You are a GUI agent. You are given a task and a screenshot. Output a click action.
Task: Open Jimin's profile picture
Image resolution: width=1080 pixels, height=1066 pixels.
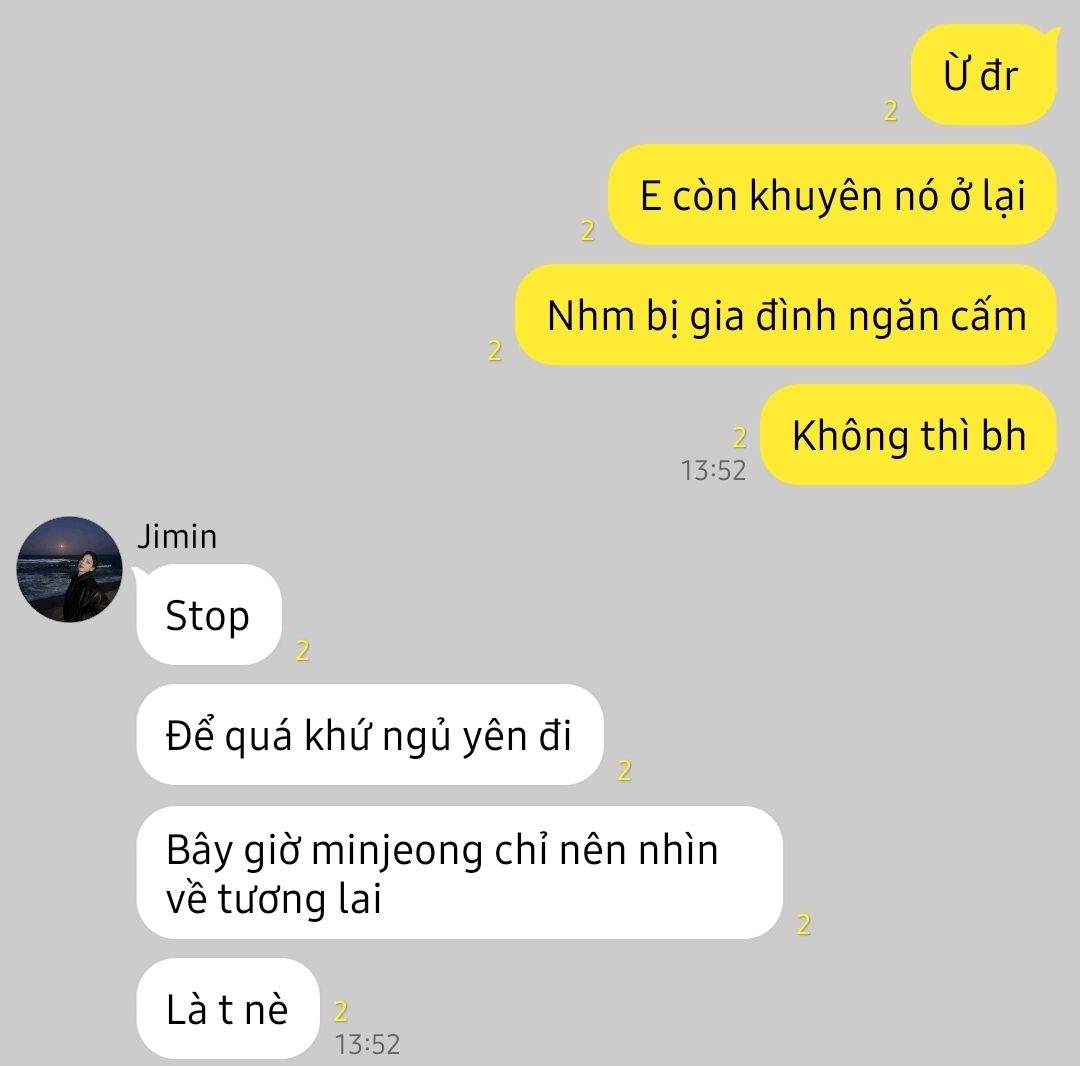pyautogui.click(x=69, y=569)
